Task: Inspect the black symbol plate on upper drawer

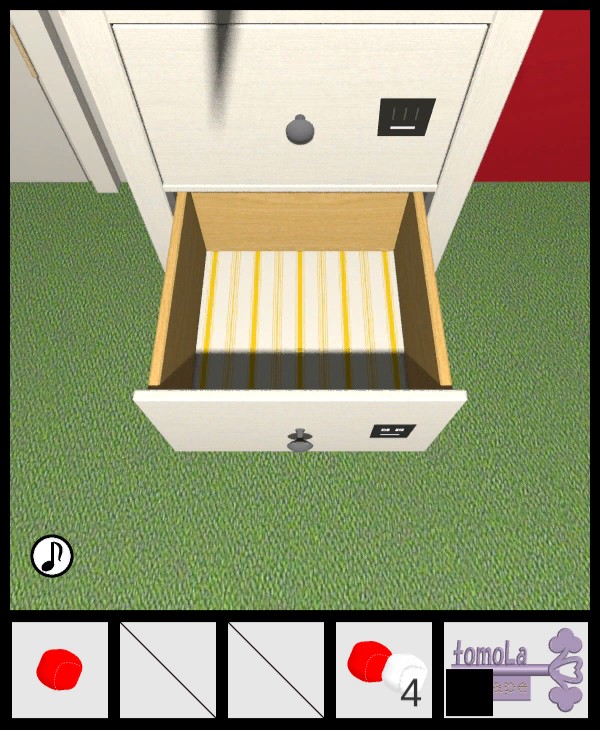Action: click(406, 117)
